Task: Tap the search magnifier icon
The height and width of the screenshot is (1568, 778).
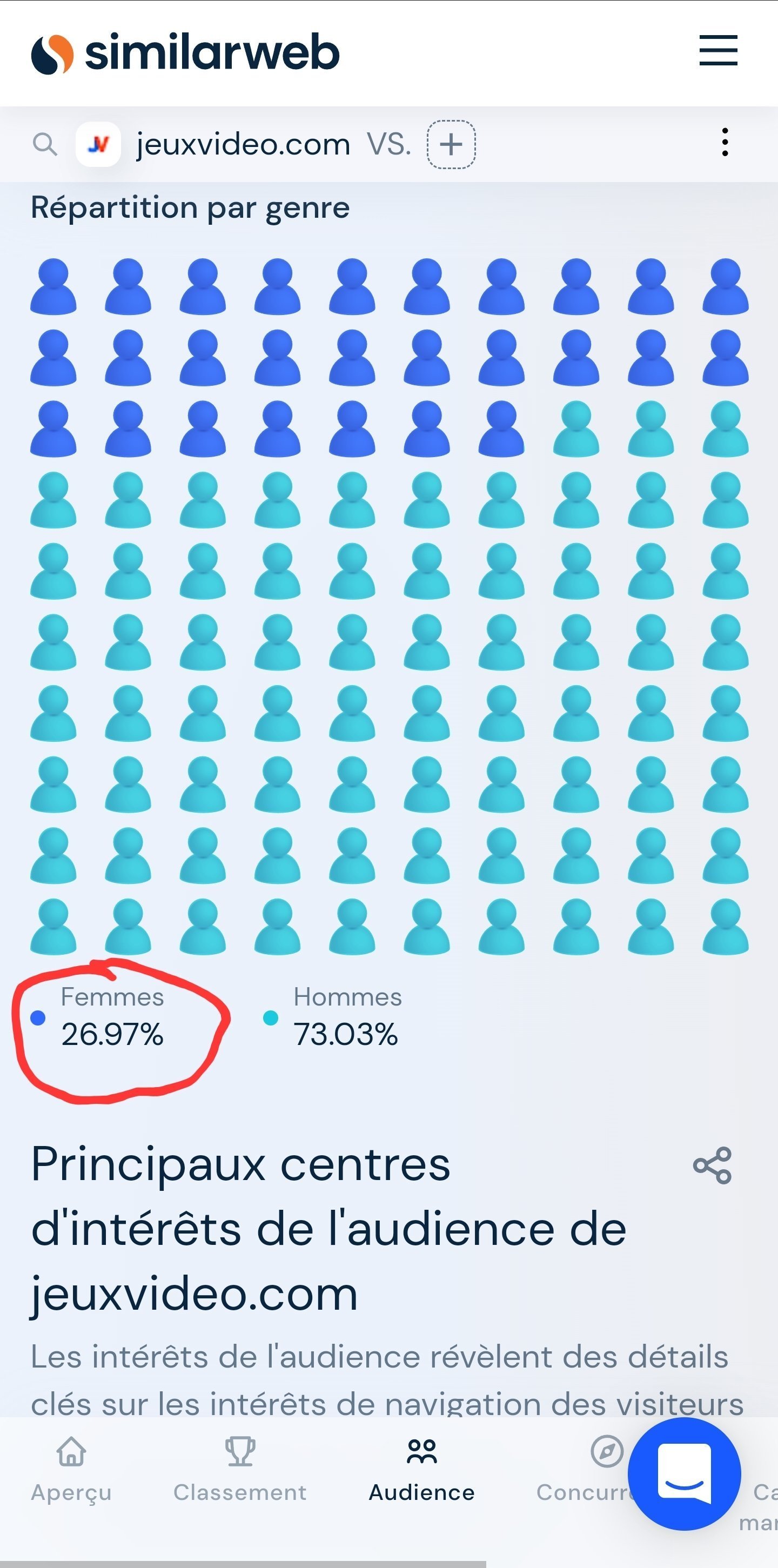Action: click(x=44, y=145)
